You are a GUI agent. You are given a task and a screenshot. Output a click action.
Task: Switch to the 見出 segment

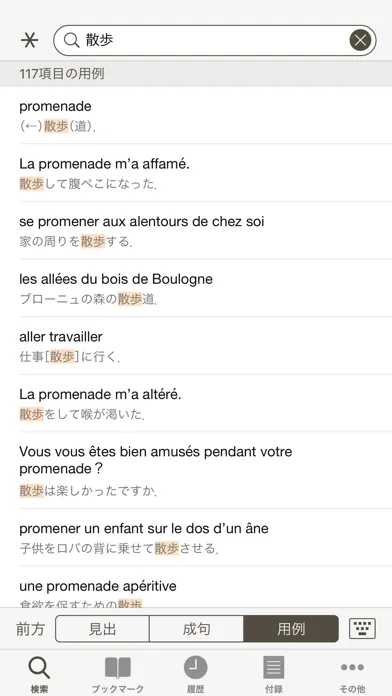pos(103,629)
